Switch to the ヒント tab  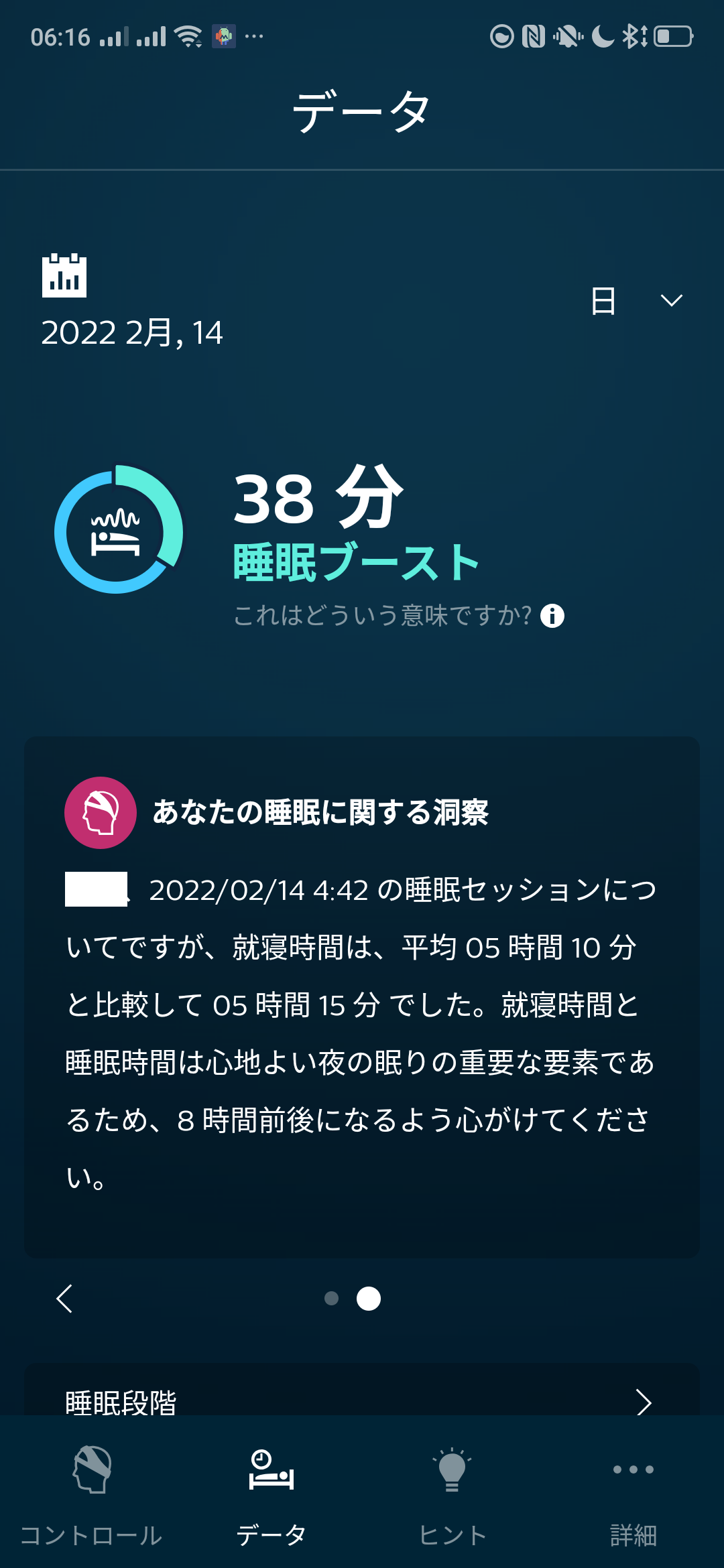[x=452, y=1496]
